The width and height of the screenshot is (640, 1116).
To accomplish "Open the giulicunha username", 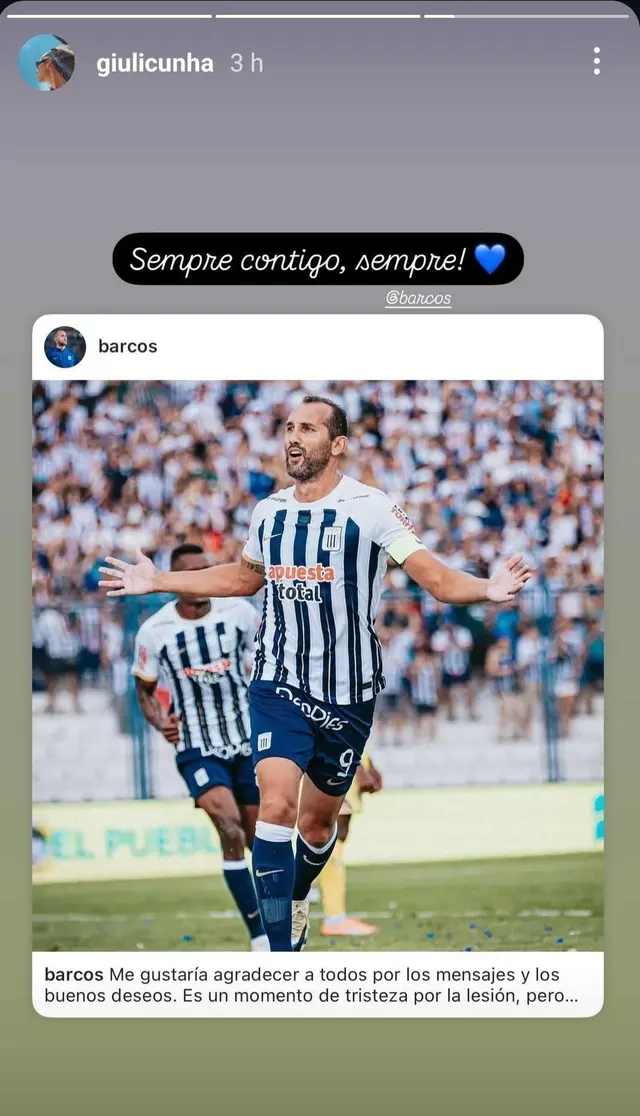I will (x=154, y=63).
